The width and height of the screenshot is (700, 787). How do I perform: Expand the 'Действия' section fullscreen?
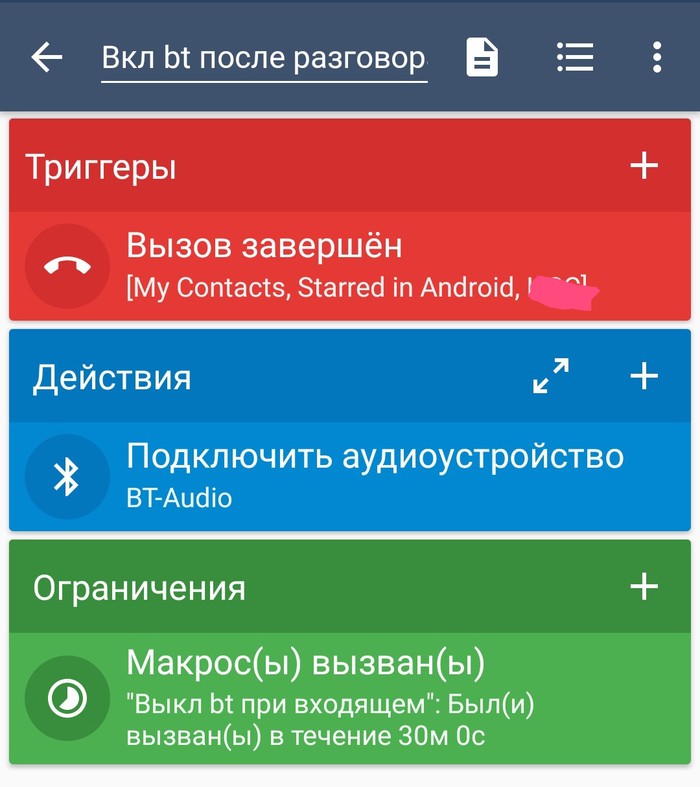tap(551, 376)
